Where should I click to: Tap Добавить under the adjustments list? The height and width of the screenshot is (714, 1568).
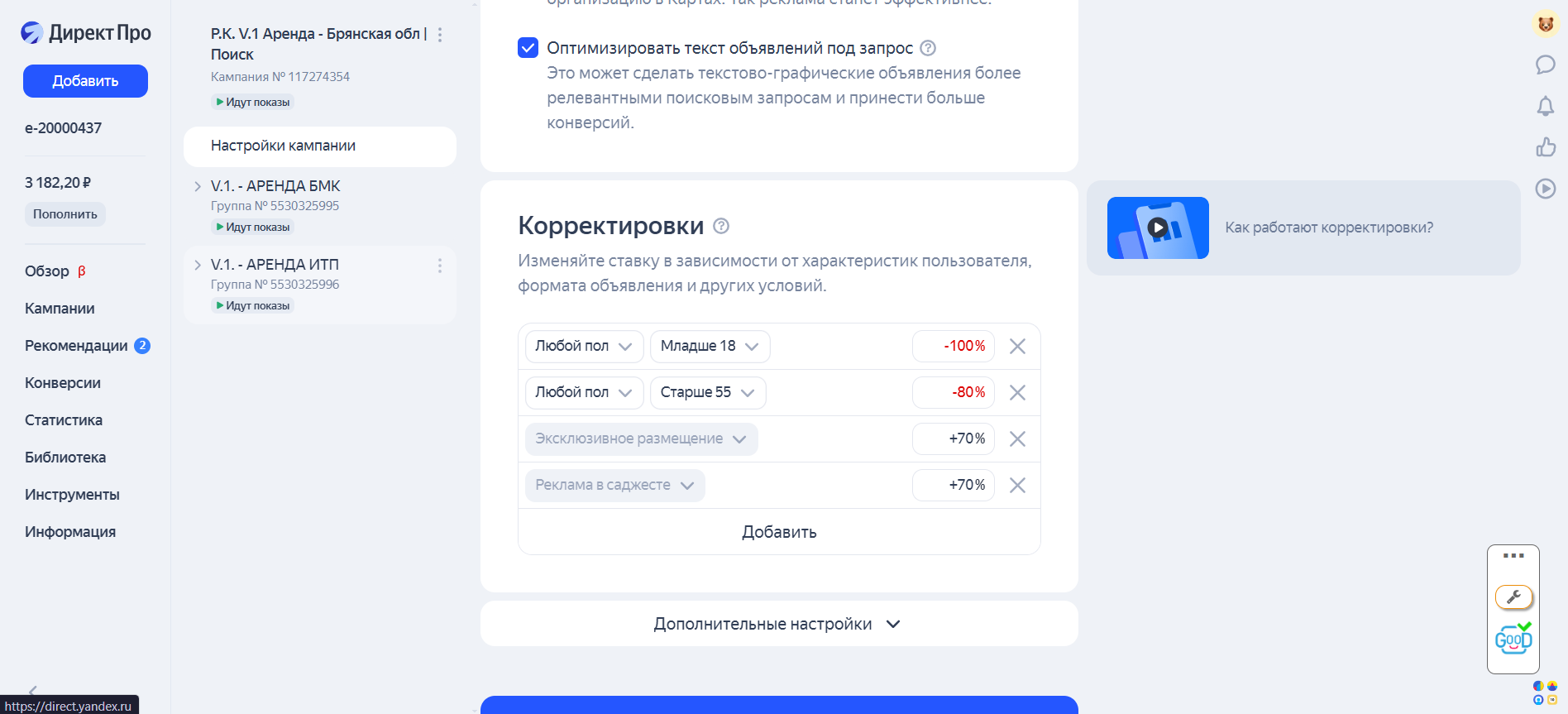click(x=778, y=532)
